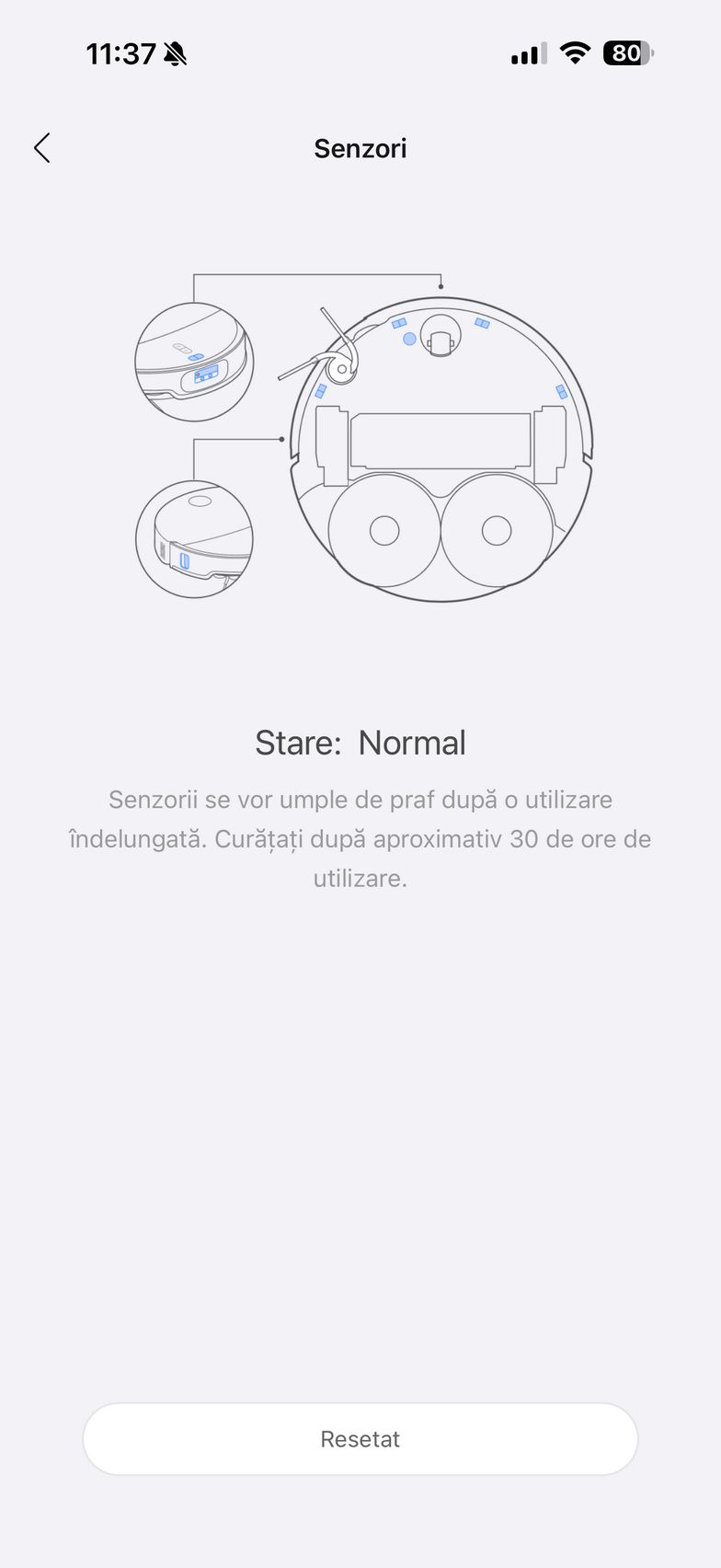Screen dimensions: 721x1568
Task: Tap the Resetat button
Action: click(x=360, y=1439)
